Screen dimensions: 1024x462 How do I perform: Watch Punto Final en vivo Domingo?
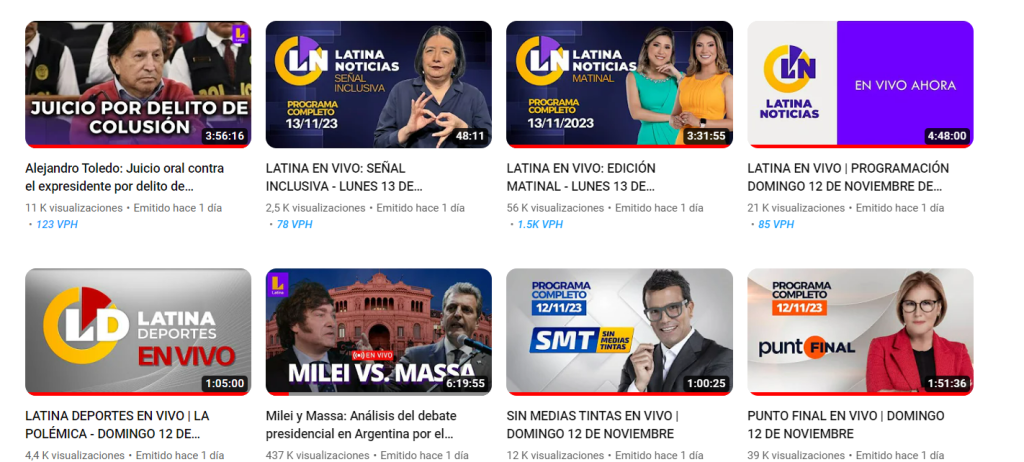tap(860, 331)
